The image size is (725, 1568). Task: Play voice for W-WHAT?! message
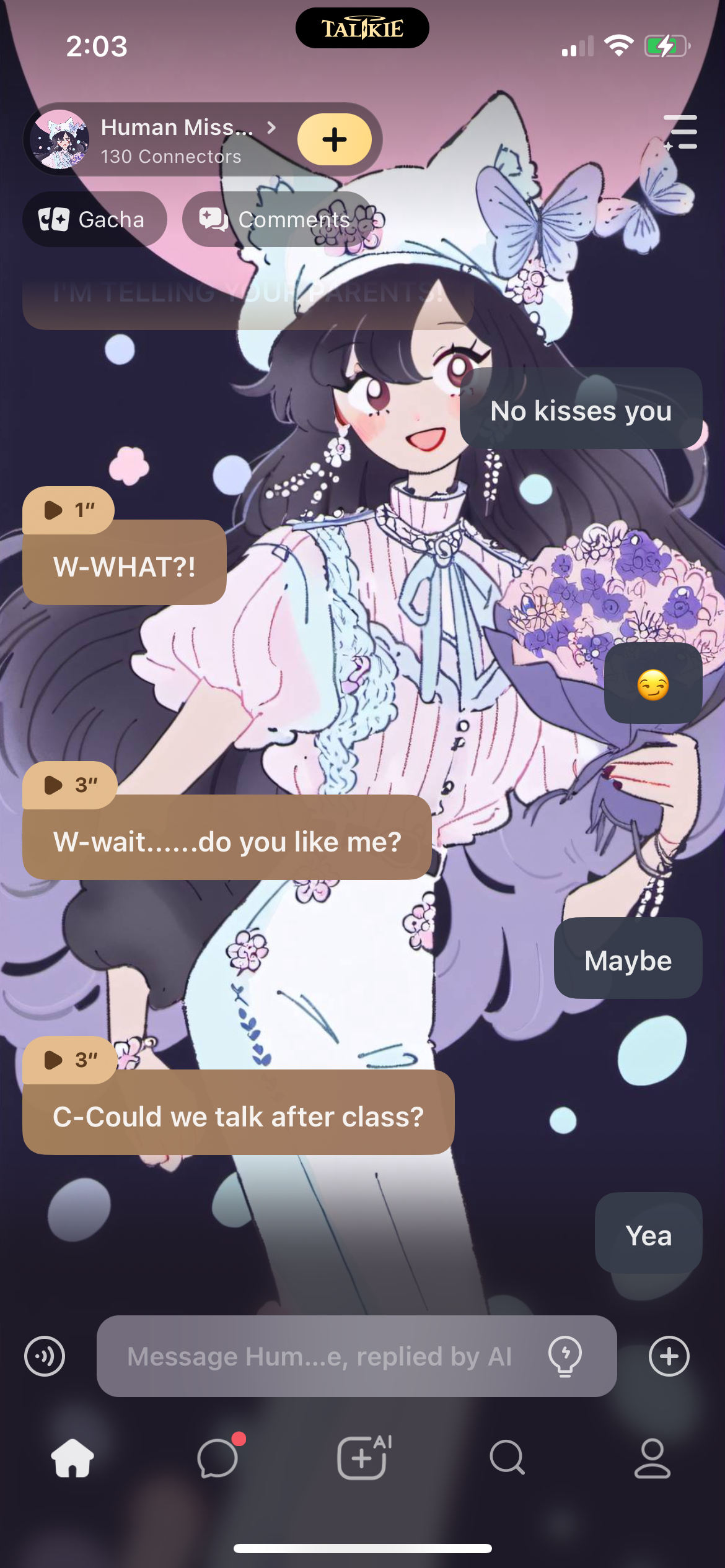coord(68,510)
